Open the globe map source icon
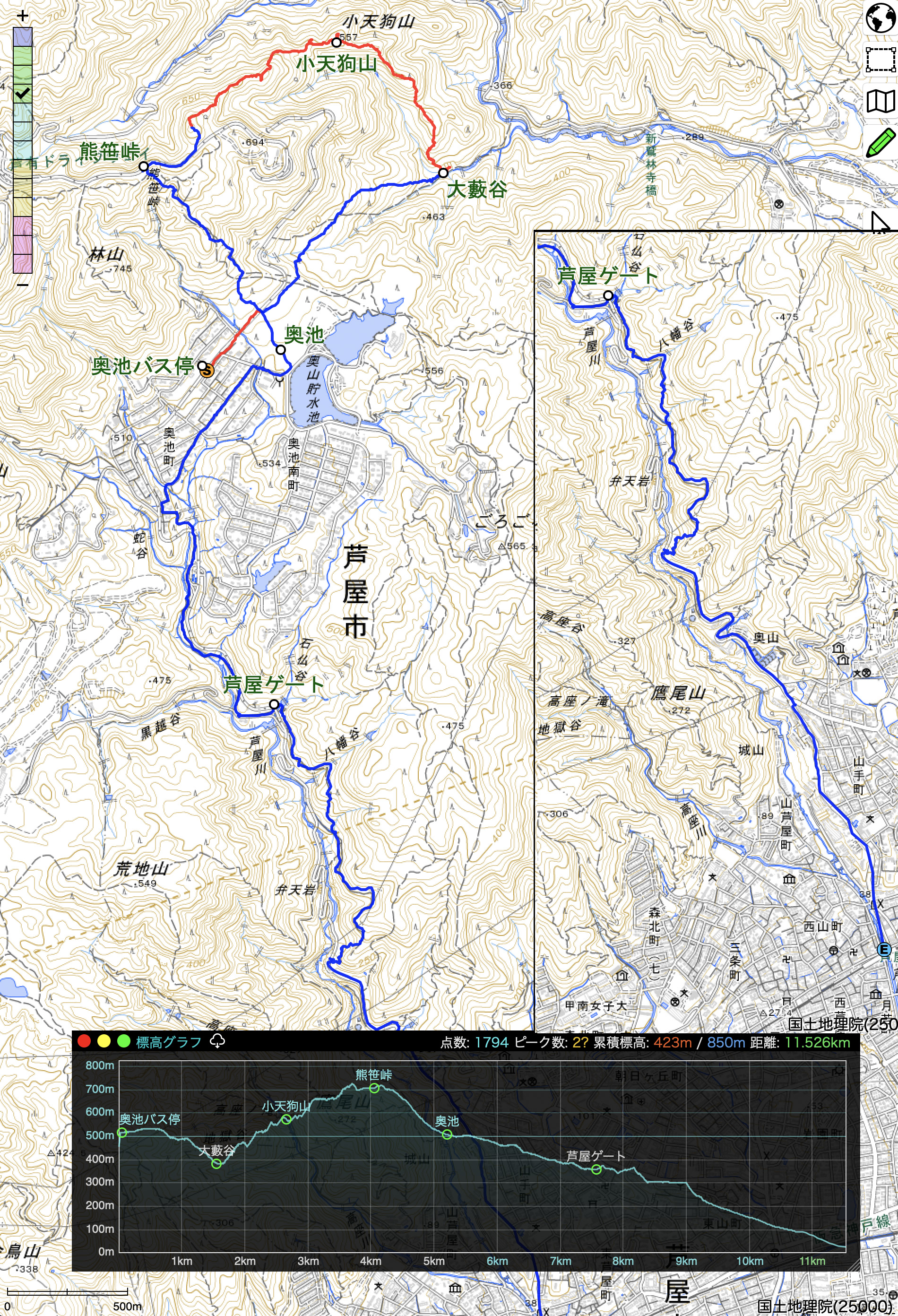 [881, 18]
